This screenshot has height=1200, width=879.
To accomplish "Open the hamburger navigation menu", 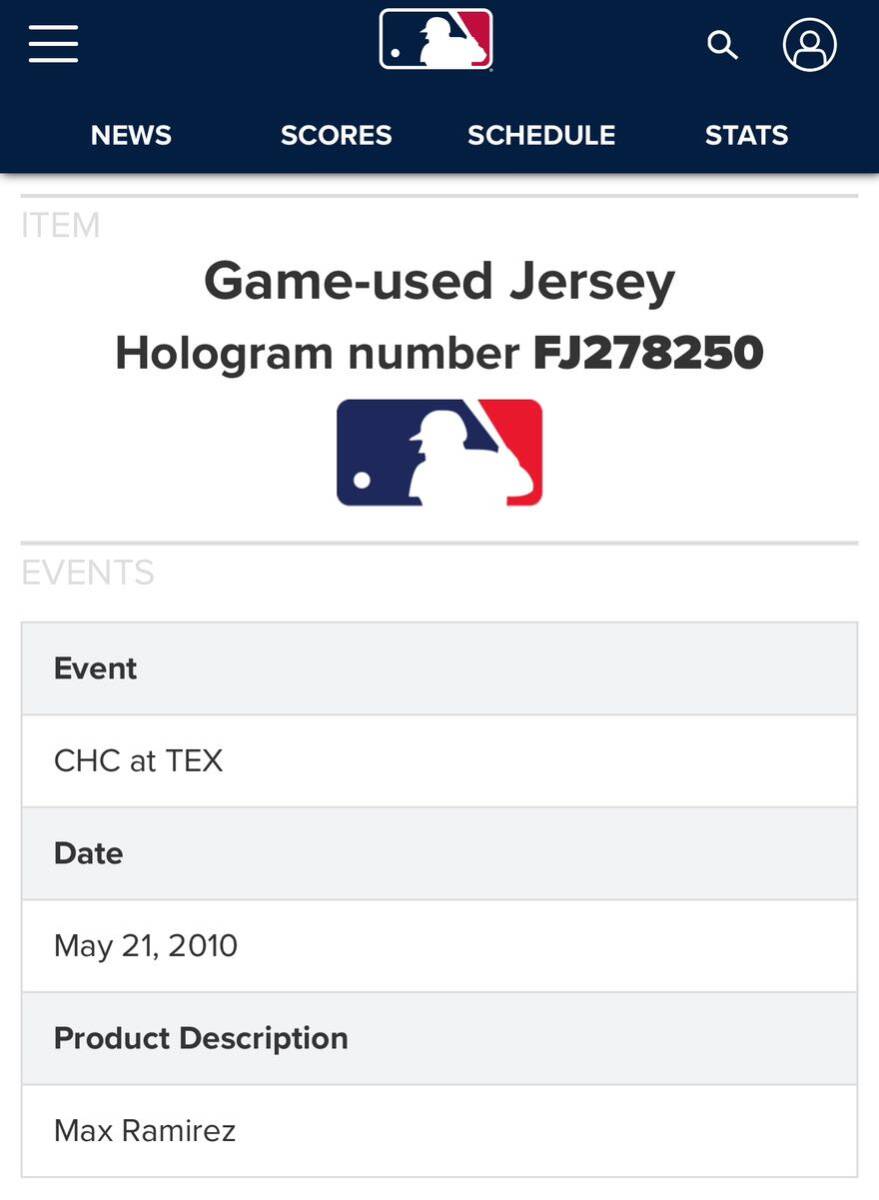I will [x=53, y=44].
